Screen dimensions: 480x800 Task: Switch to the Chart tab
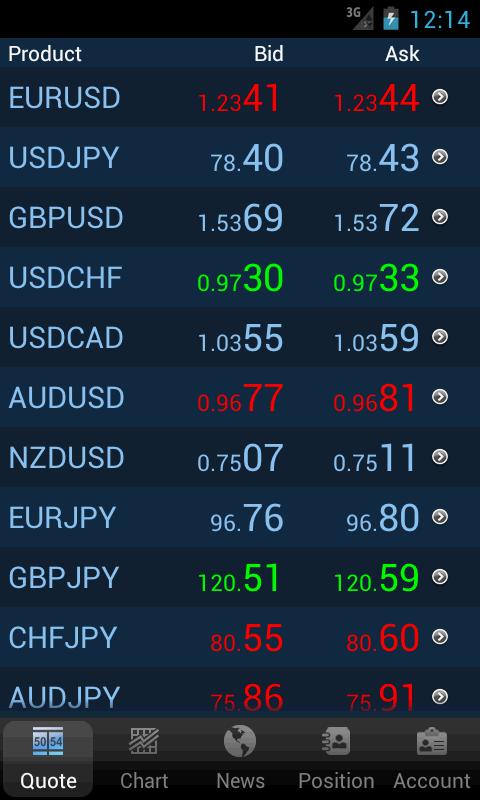click(144, 759)
